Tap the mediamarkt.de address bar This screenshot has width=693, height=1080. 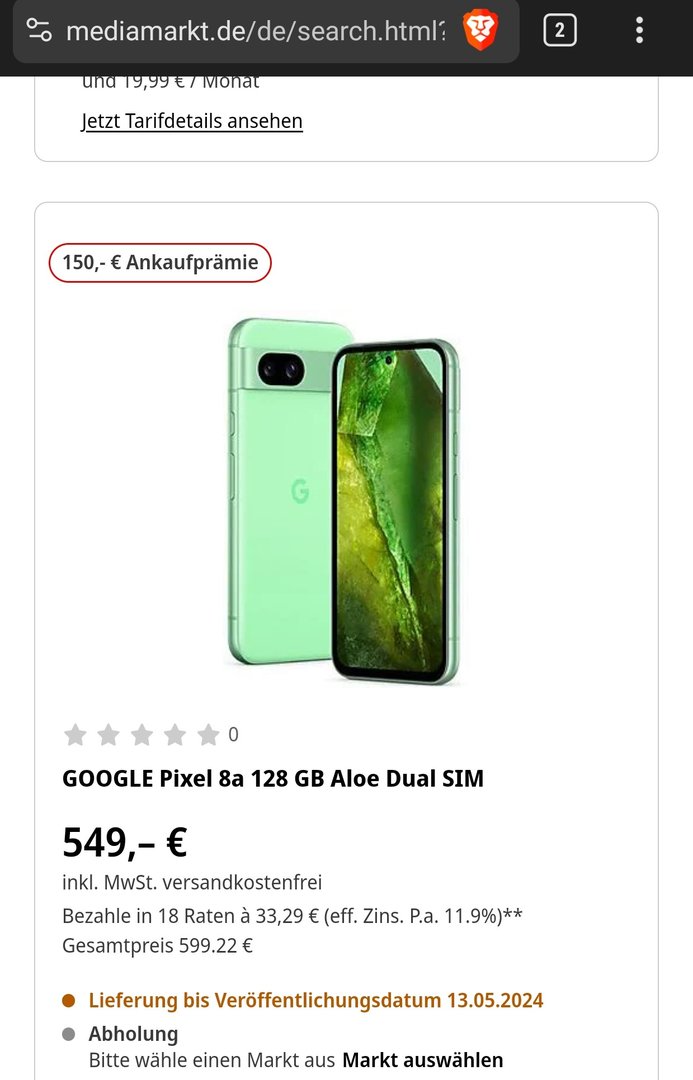point(255,31)
